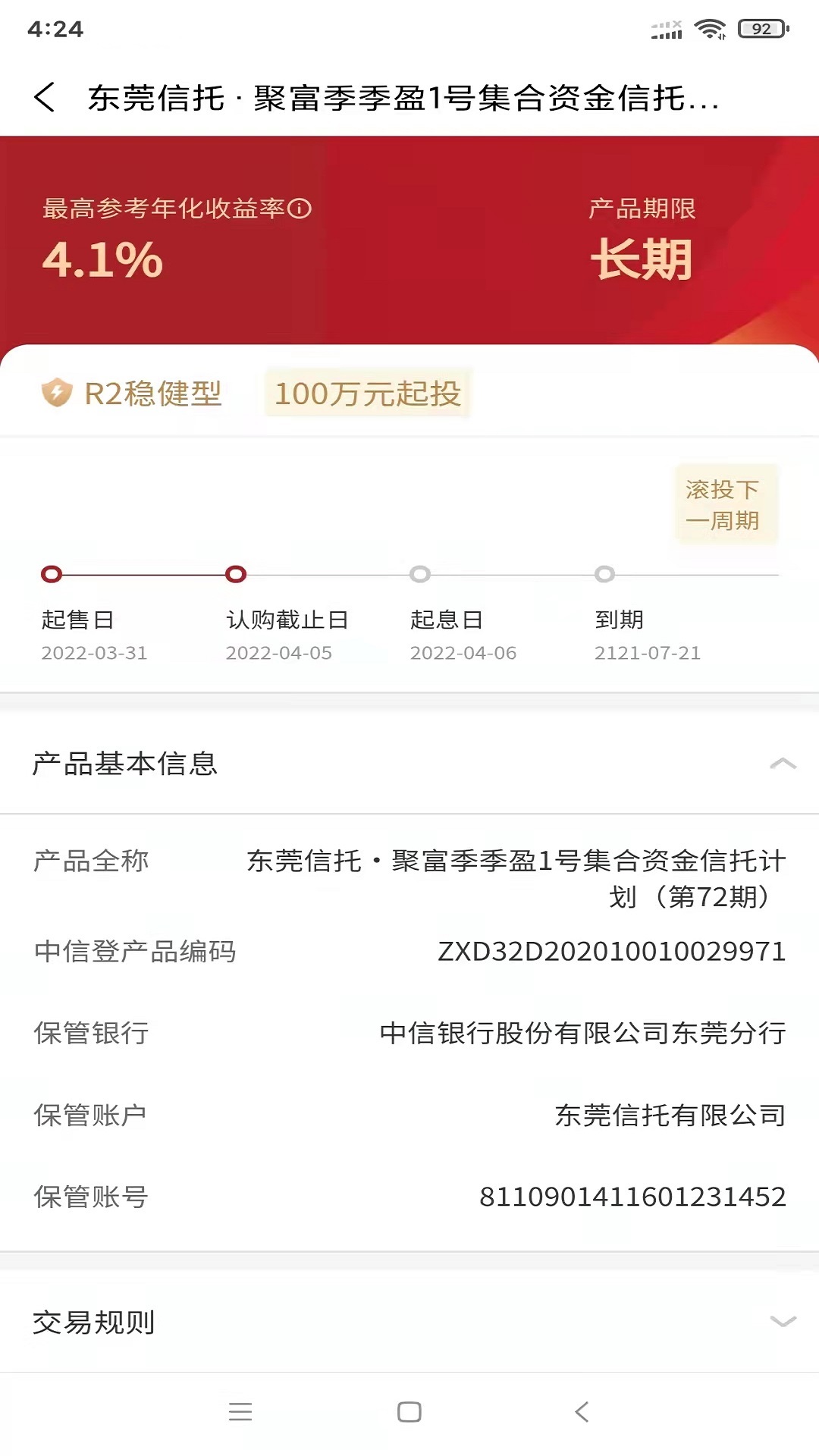Tap the system home button
Viewport: 819px width, 1456px height.
pos(409,1412)
